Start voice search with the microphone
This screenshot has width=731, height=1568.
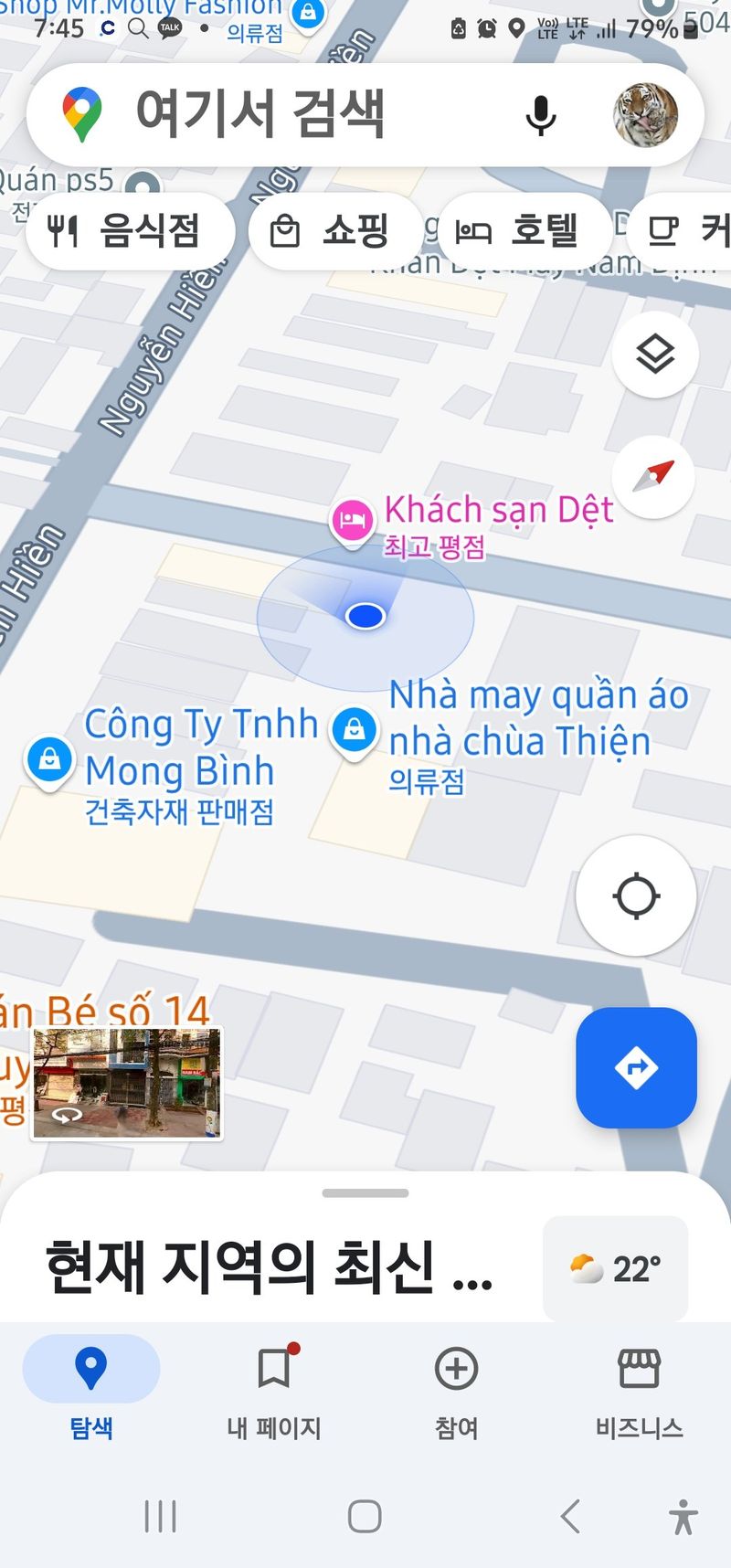pyautogui.click(x=541, y=115)
